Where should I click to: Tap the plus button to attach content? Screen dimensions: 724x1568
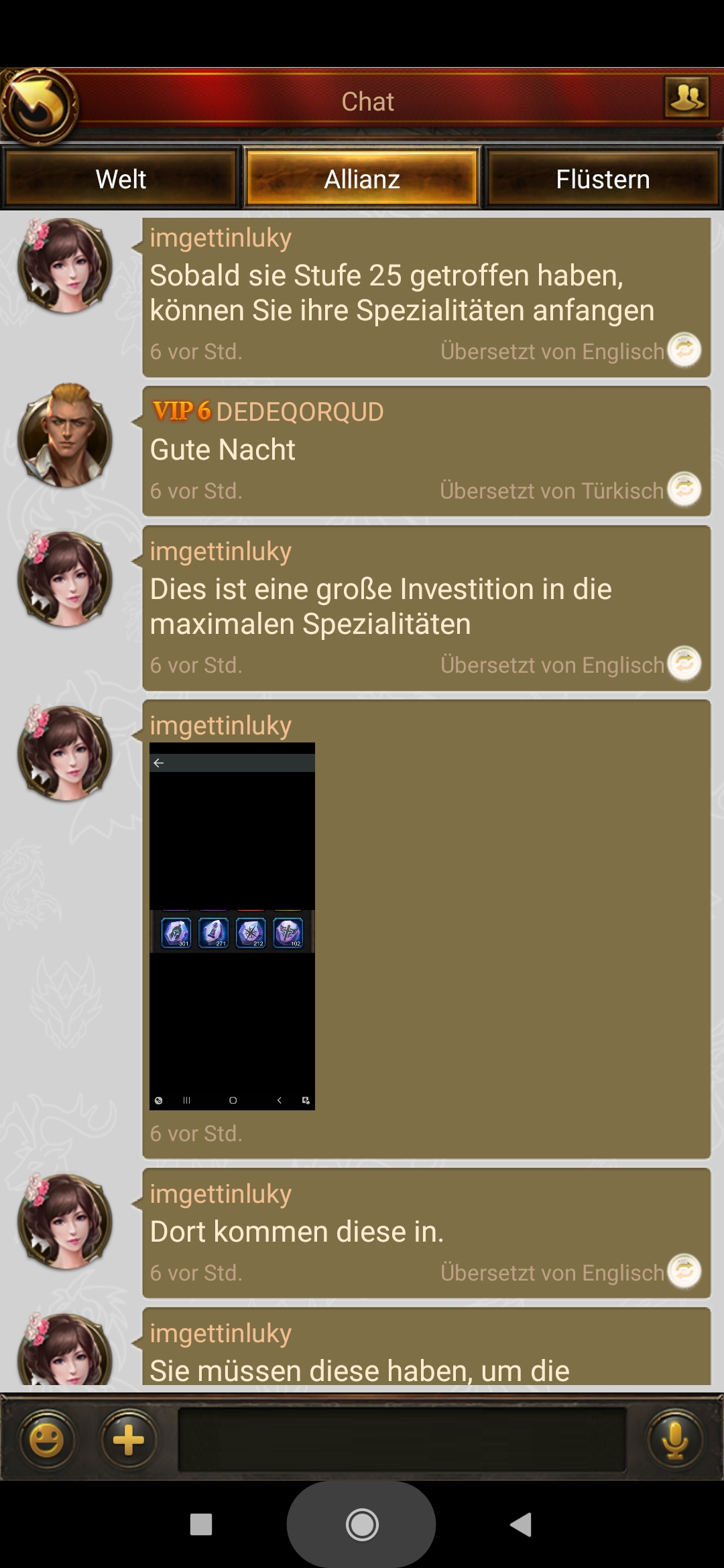point(129,1439)
